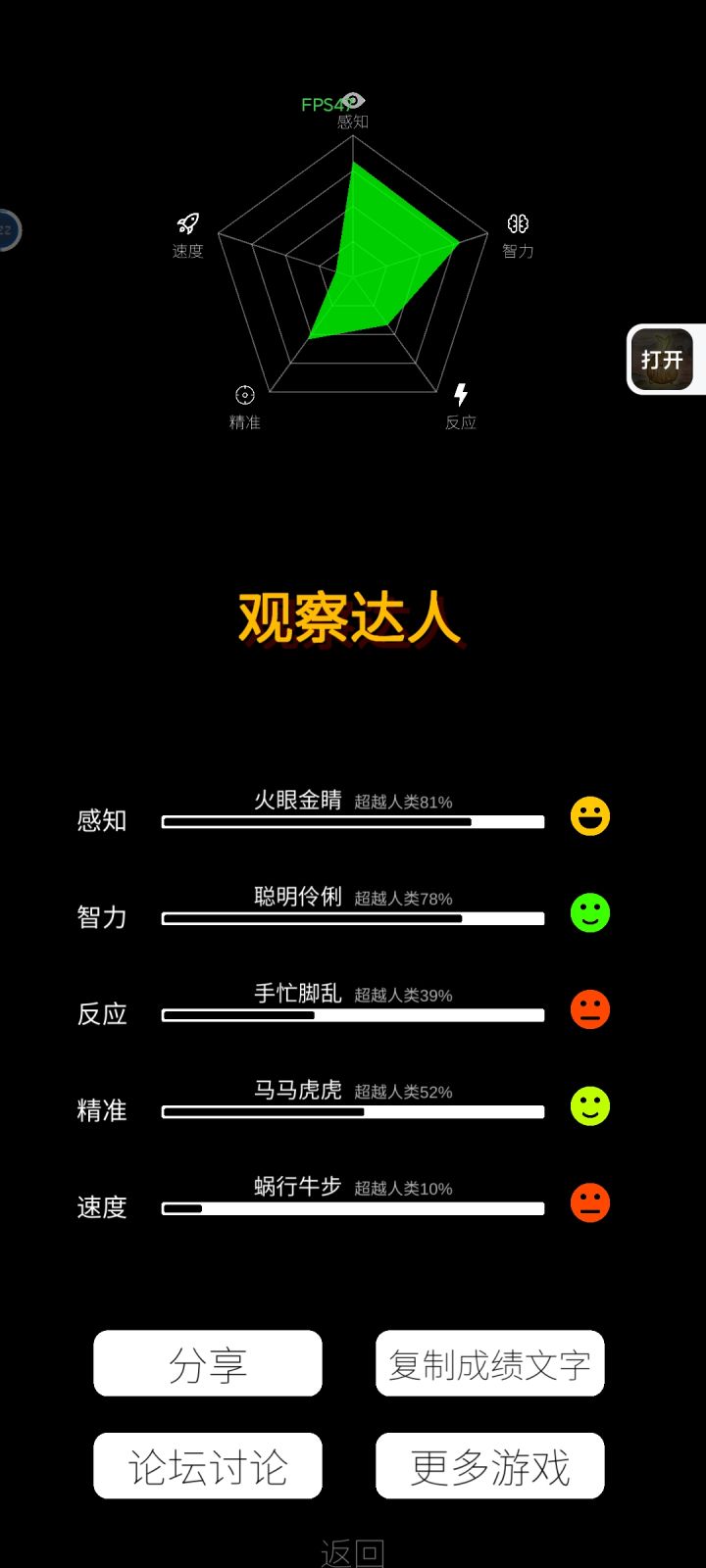Tap the 打开 floating button
Image resolution: width=706 pixels, height=1568 pixels.
[663, 360]
